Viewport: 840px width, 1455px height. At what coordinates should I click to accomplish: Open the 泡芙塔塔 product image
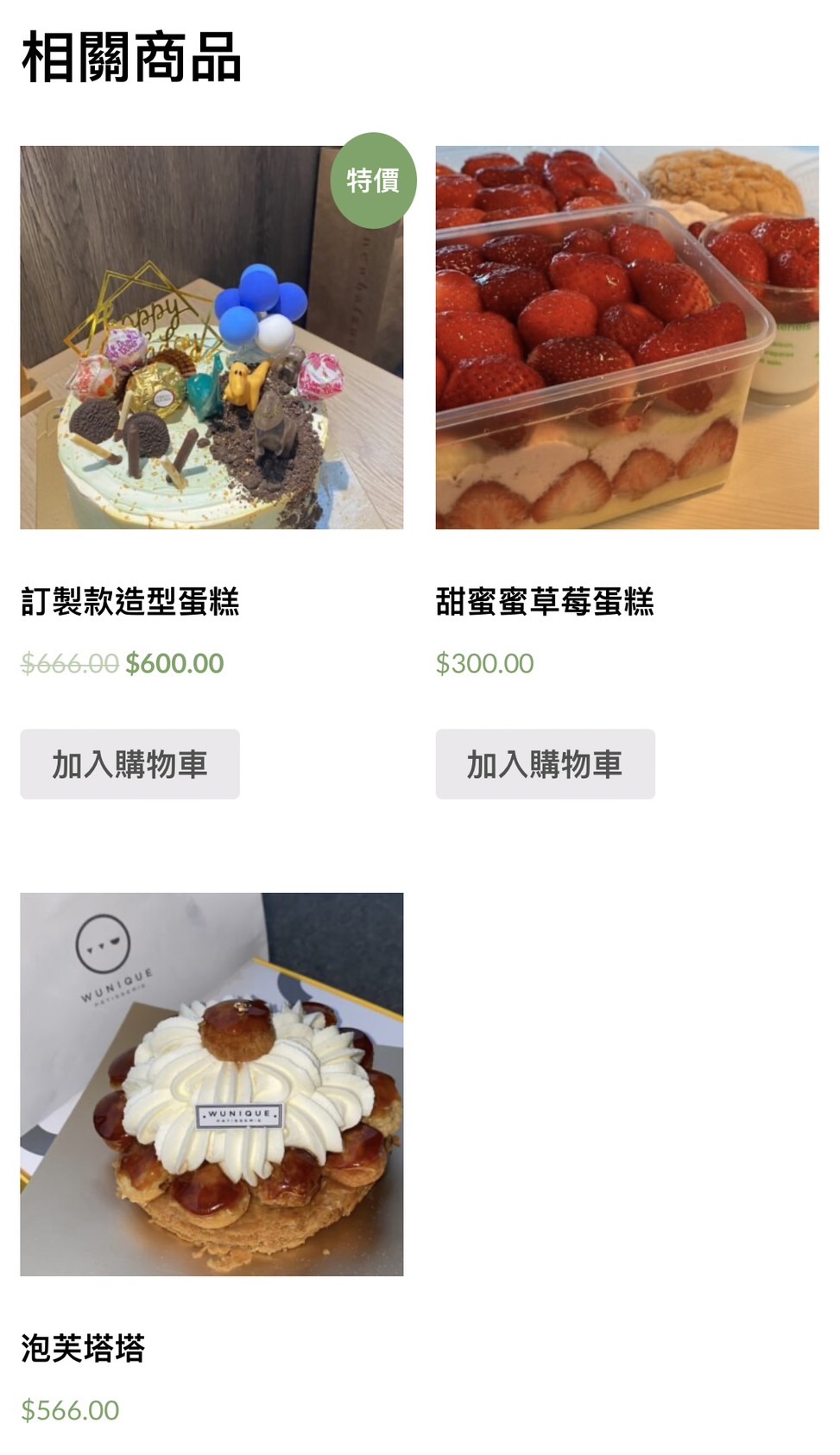click(212, 1084)
